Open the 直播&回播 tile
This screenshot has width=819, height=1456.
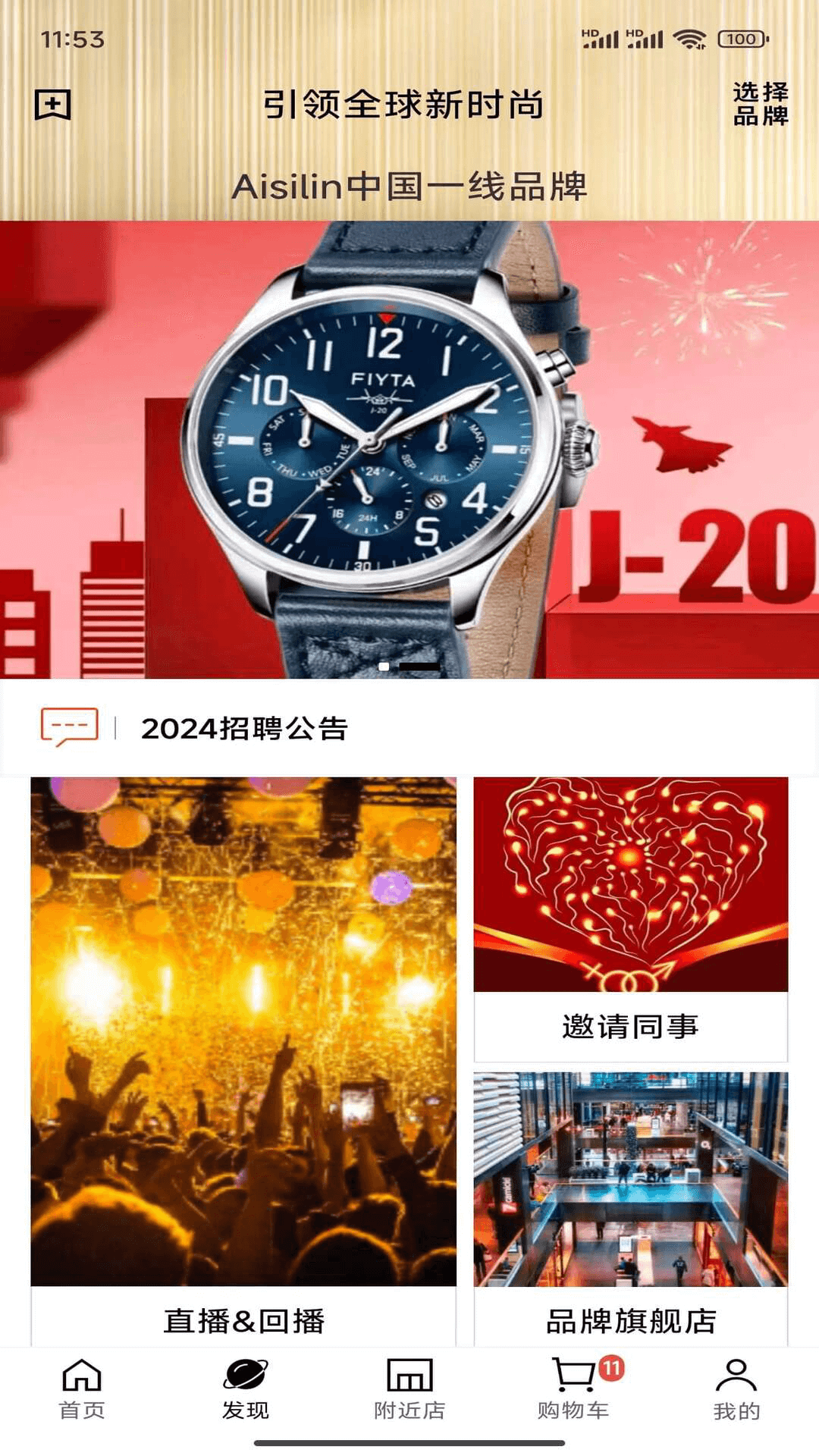[243, 1062]
